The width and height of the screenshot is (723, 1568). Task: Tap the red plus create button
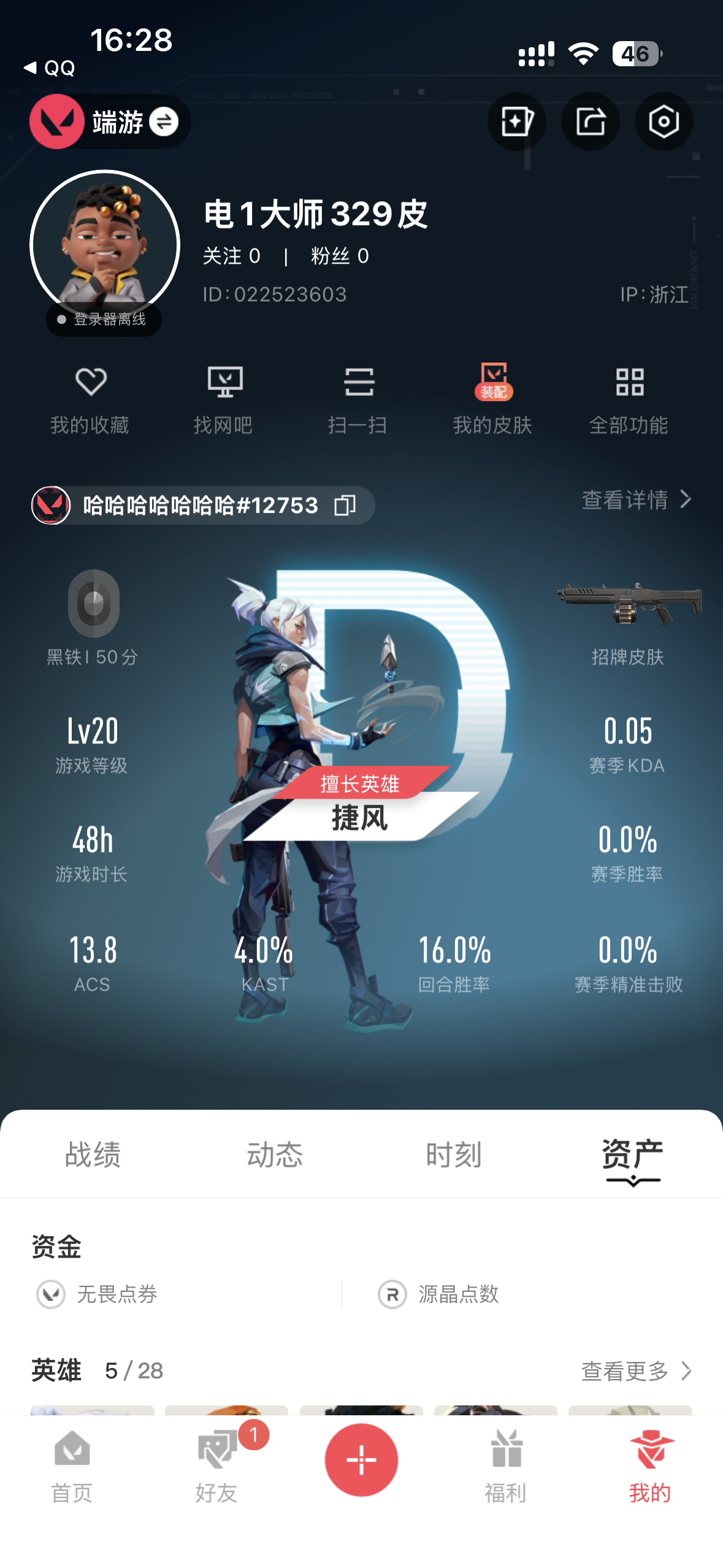coord(361,1459)
